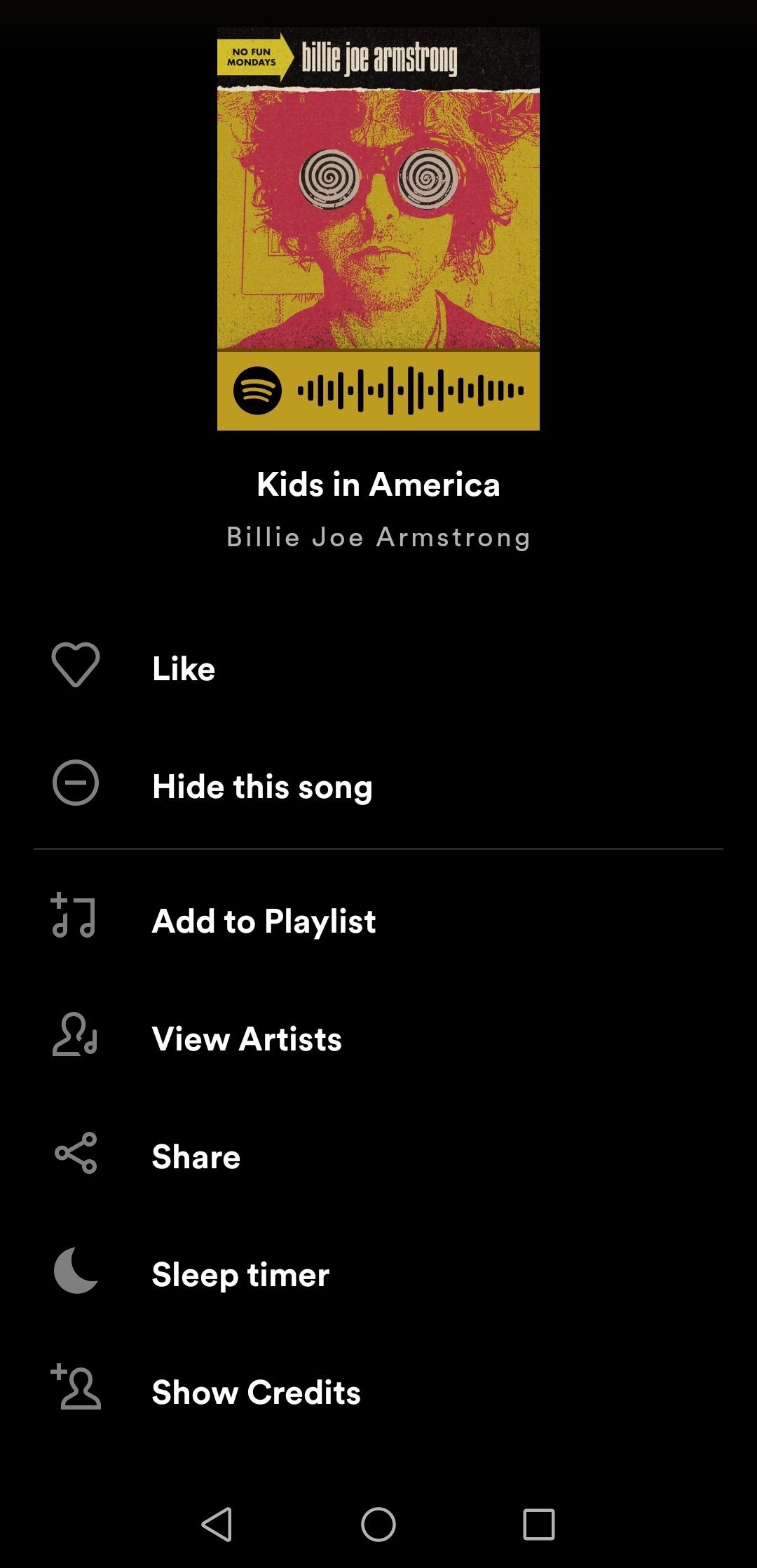Tap the system home button

coord(378,1524)
